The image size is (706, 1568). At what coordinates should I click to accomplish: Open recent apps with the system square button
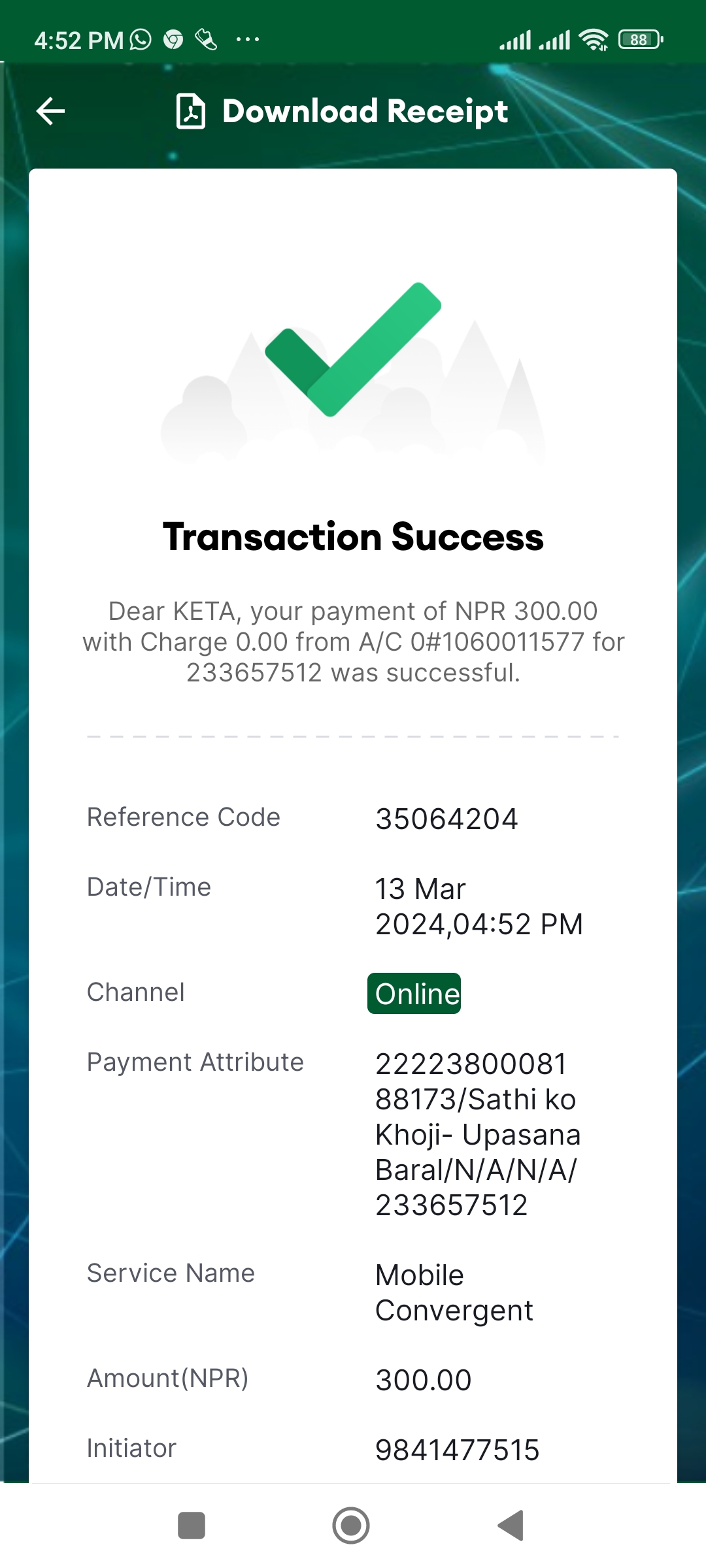192,1526
